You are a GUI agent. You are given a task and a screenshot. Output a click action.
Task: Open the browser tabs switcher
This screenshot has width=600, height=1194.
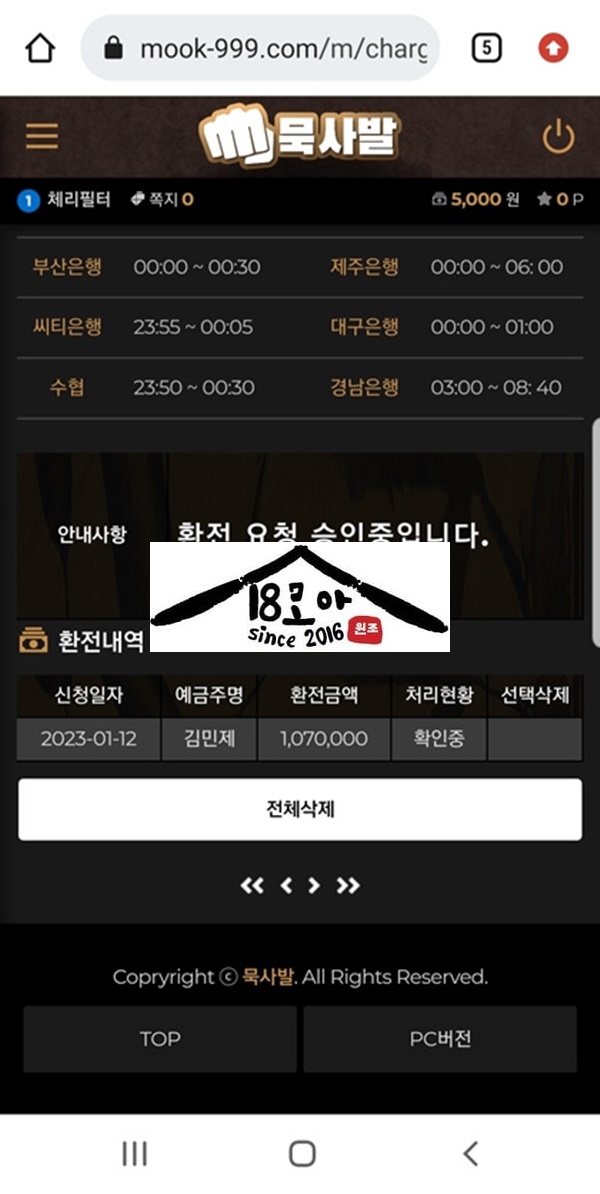486,47
